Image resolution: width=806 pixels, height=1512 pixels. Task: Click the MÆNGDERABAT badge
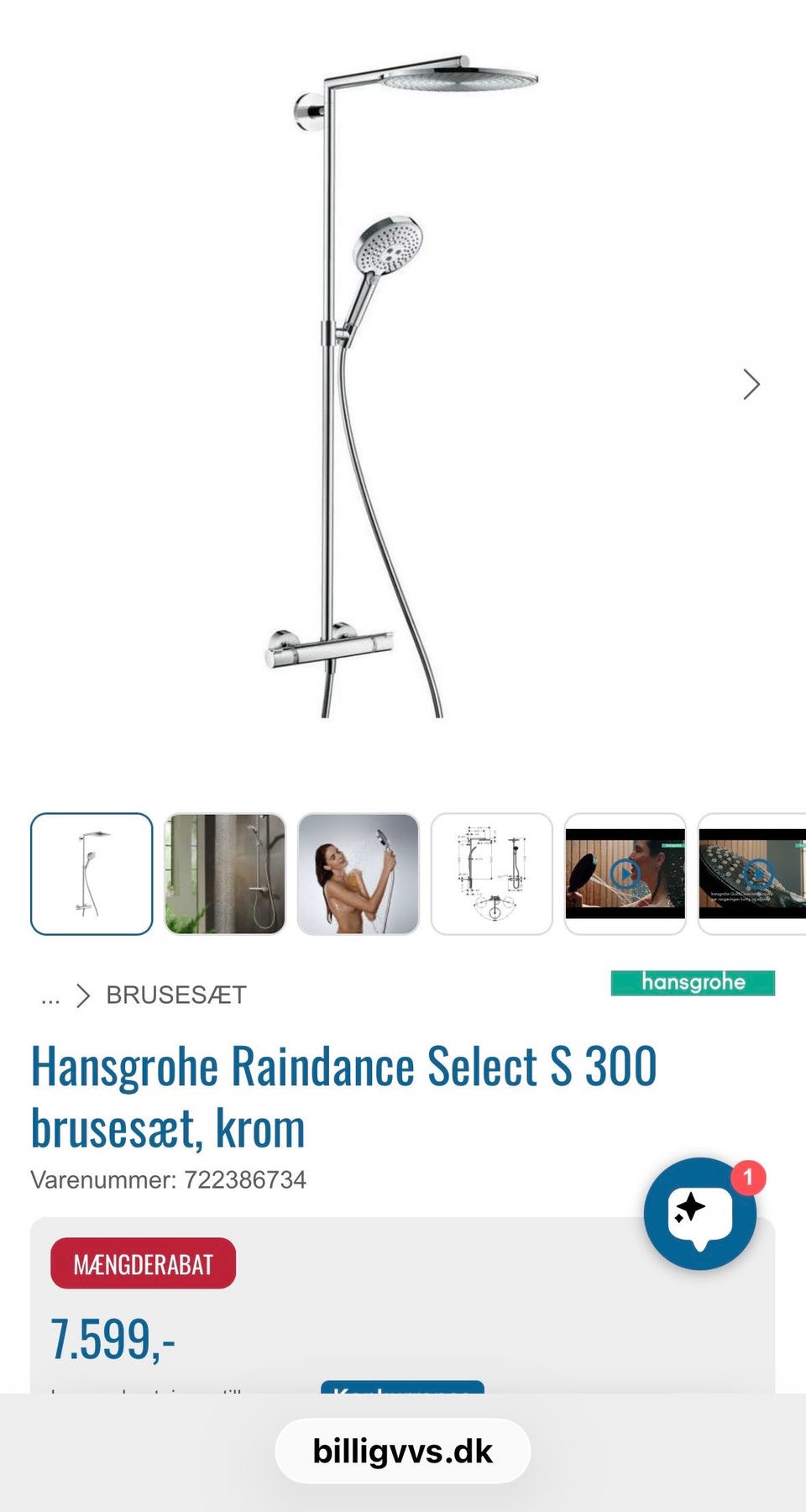point(142,1263)
